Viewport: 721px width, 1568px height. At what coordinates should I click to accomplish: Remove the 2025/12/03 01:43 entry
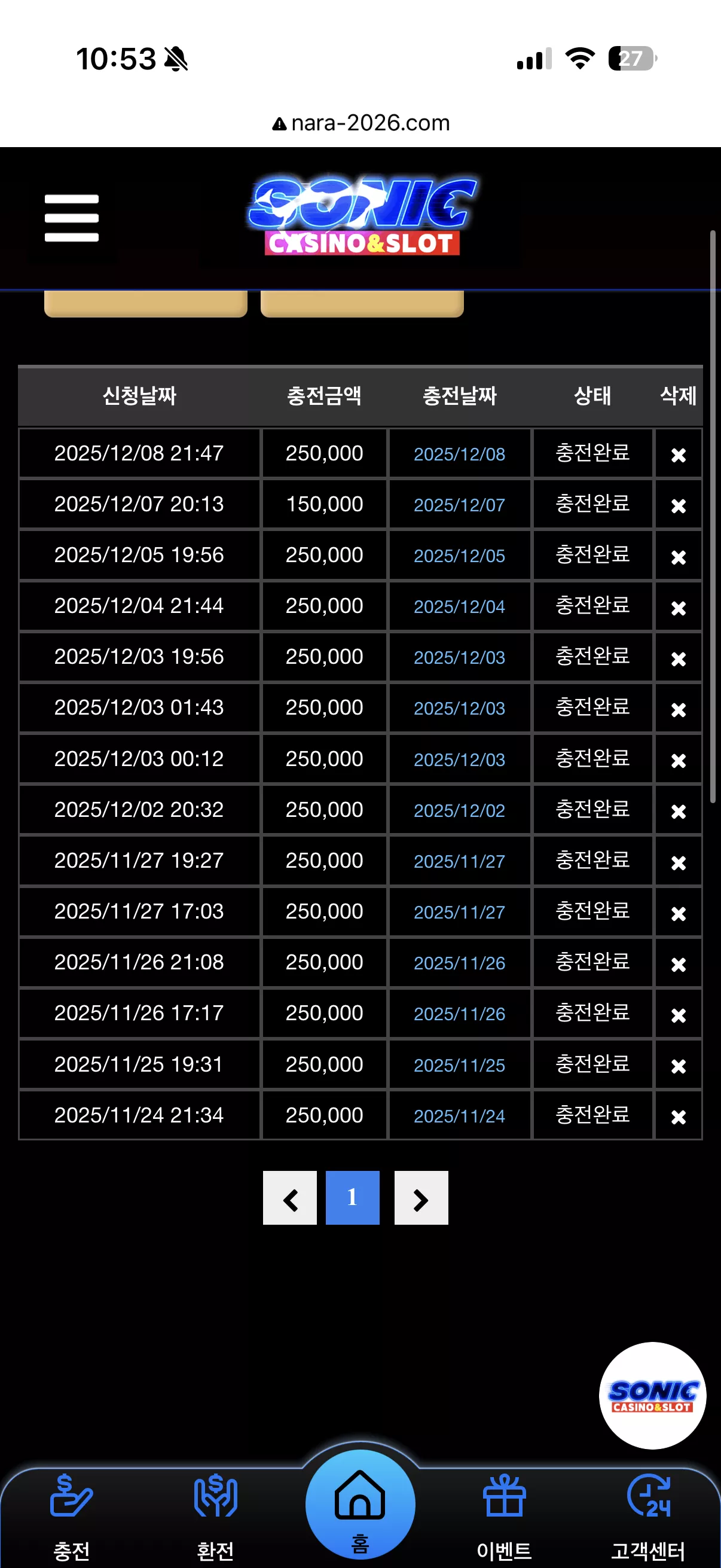pyautogui.click(x=679, y=709)
